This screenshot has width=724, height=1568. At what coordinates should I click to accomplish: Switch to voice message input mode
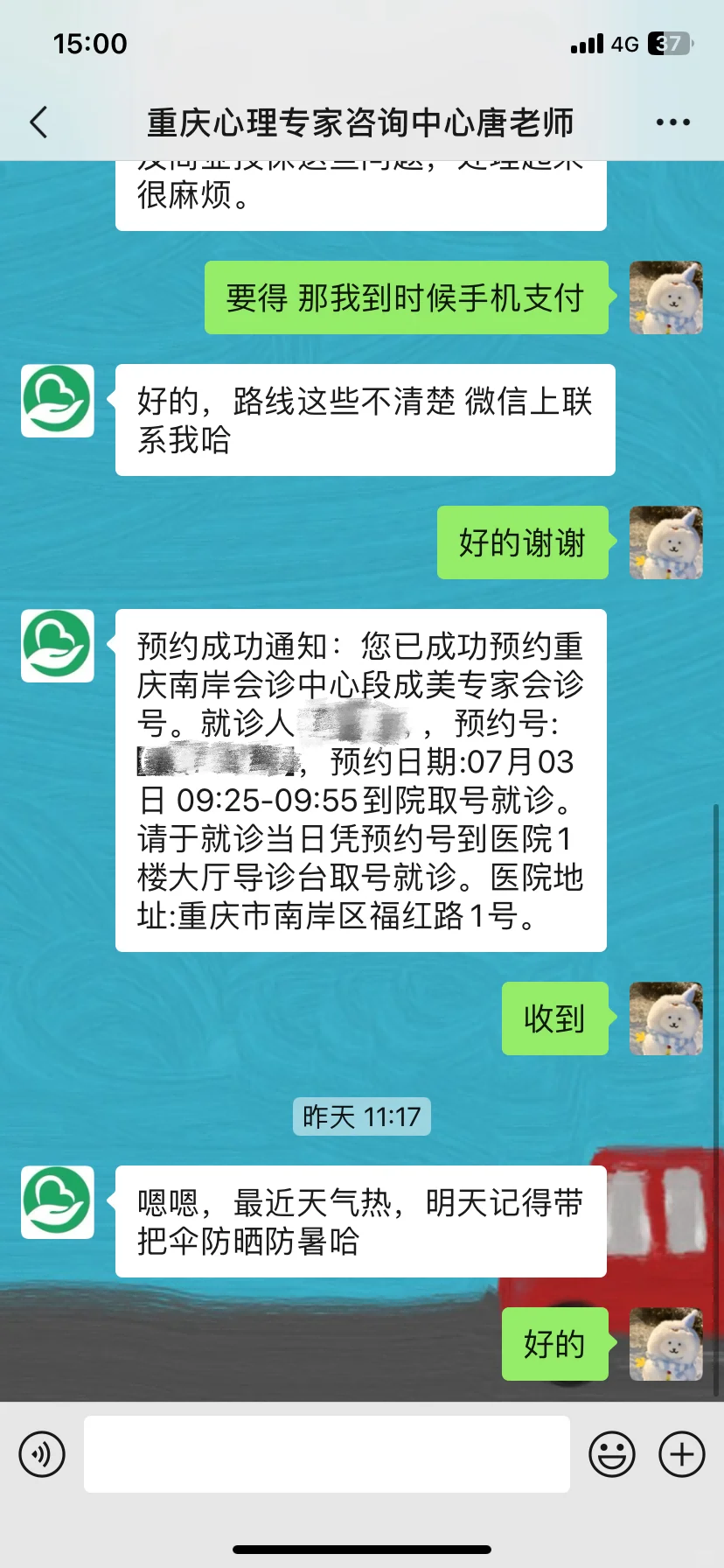click(42, 1452)
